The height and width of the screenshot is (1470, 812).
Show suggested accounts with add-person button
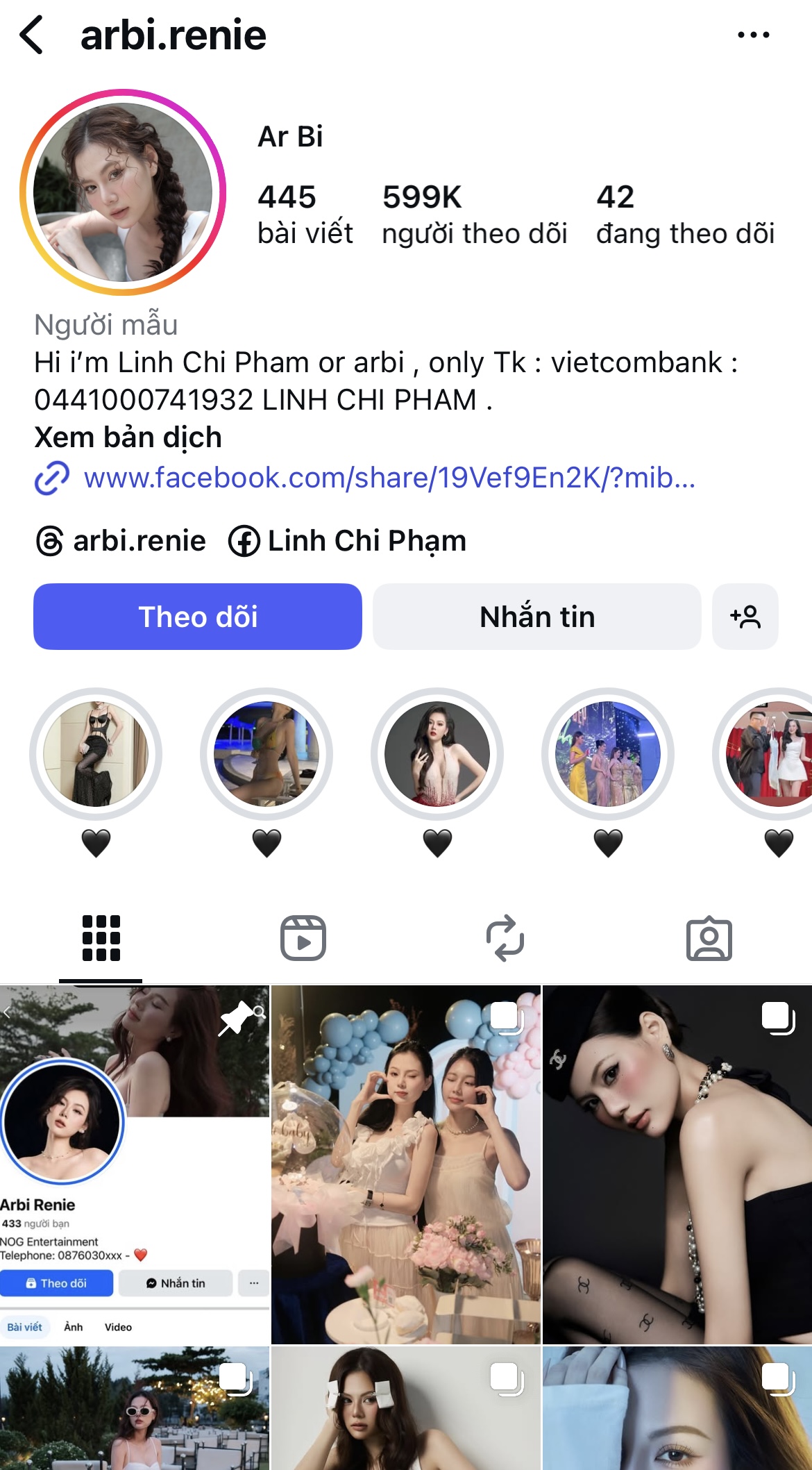pyautogui.click(x=745, y=617)
